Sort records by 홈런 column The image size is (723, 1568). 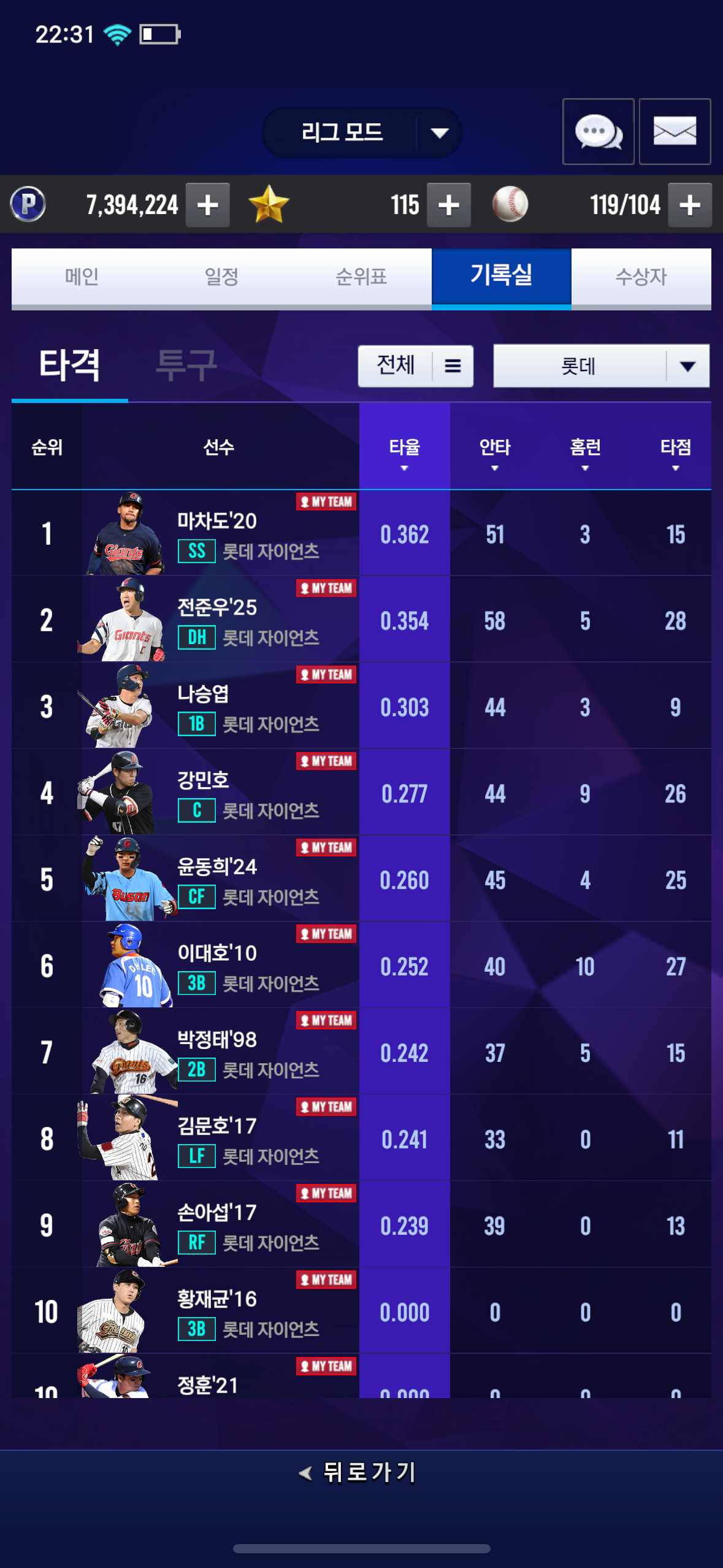coord(585,453)
